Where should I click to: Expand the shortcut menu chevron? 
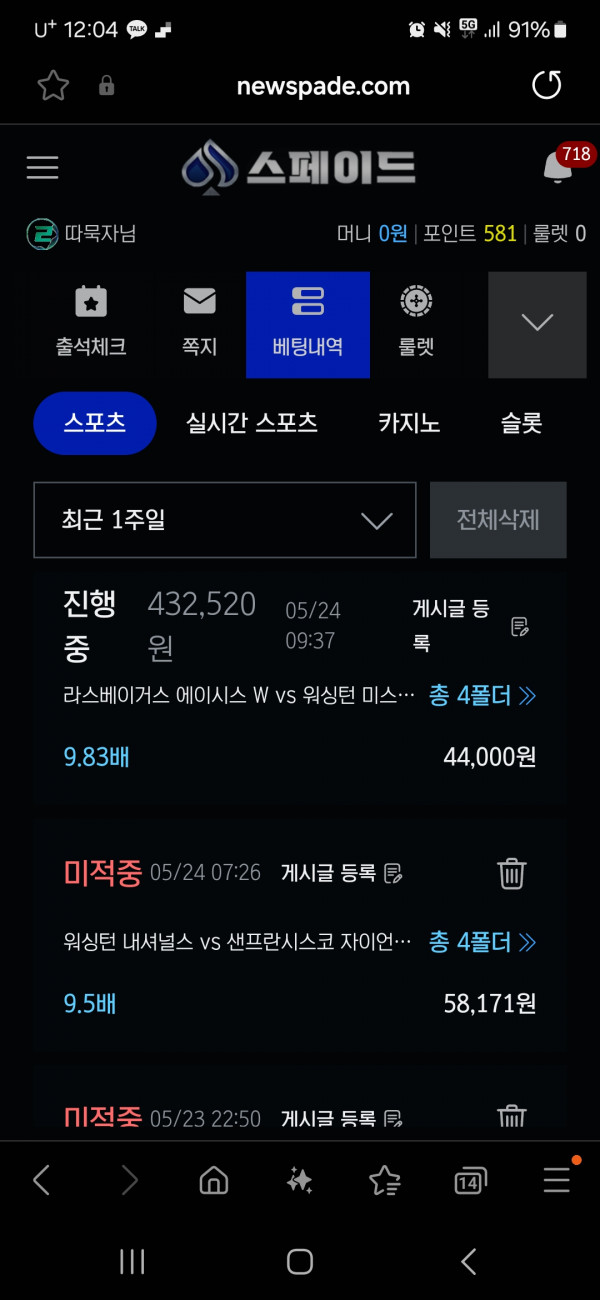[537, 324]
